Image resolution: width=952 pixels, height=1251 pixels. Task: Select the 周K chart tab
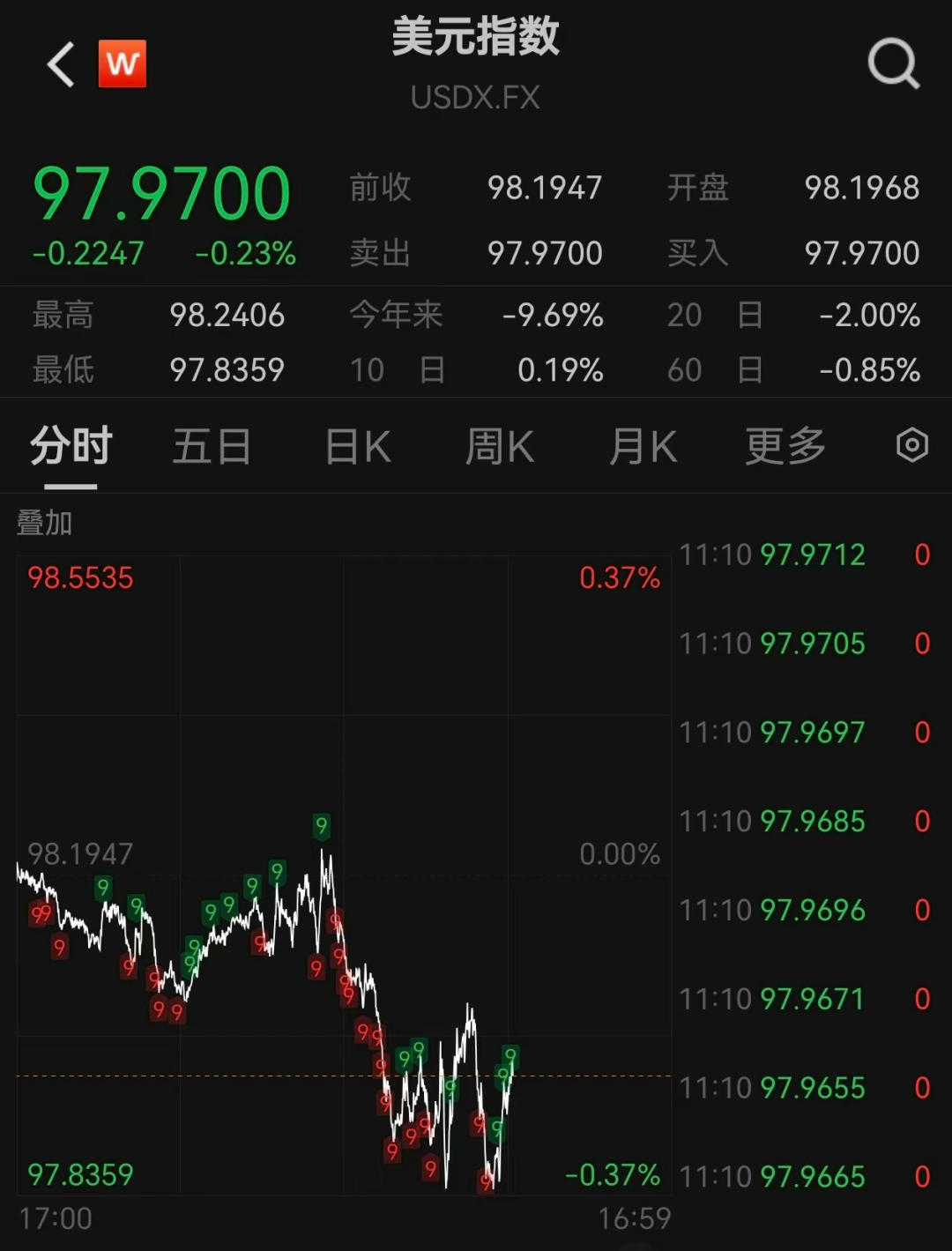pyautogui.click(x=499, y=446)
